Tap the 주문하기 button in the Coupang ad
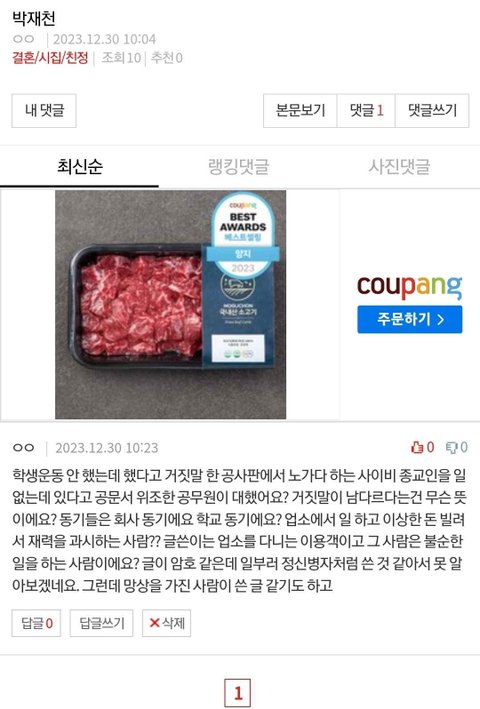The width and height of the screenshot is (480, 709). click(x=409, y=319)
